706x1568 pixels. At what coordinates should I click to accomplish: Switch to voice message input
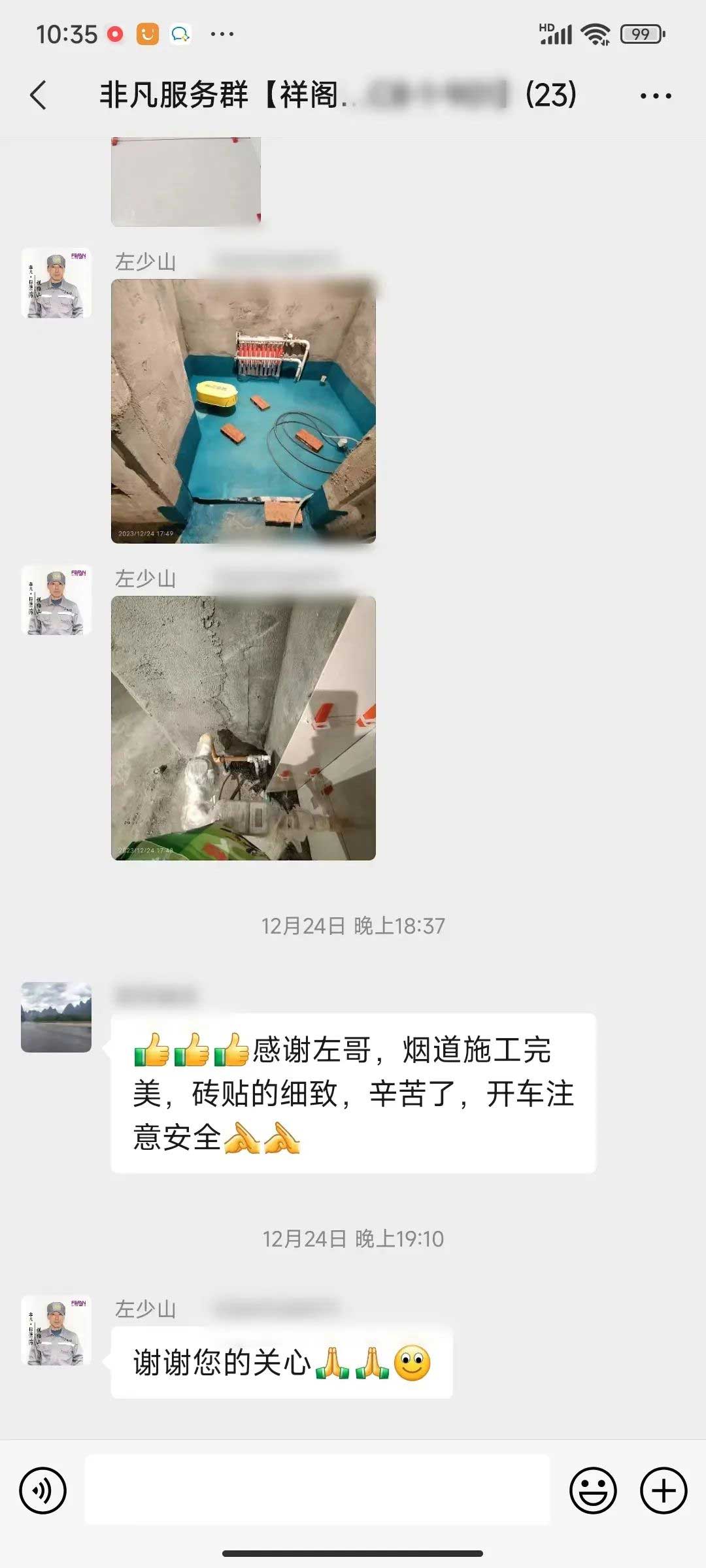(43, 1490)
